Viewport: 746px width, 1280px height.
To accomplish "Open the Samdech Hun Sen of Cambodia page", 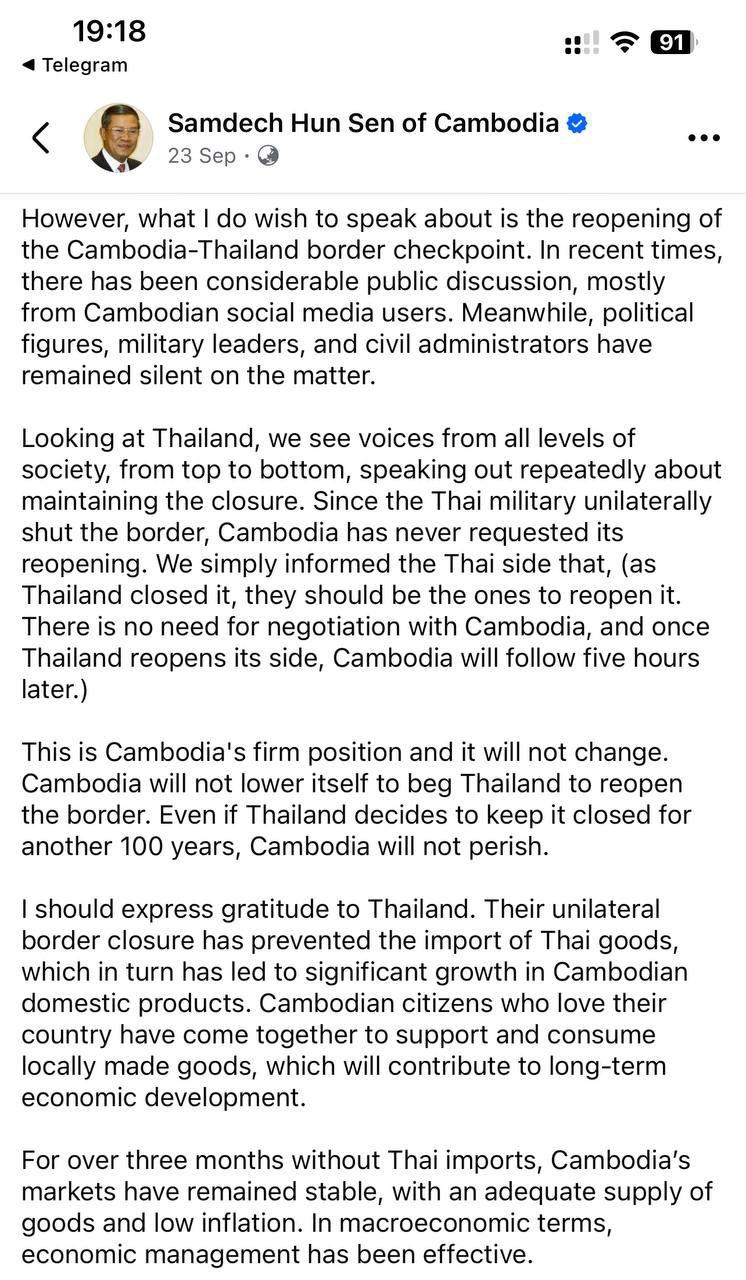I will (x=363, y=123).
